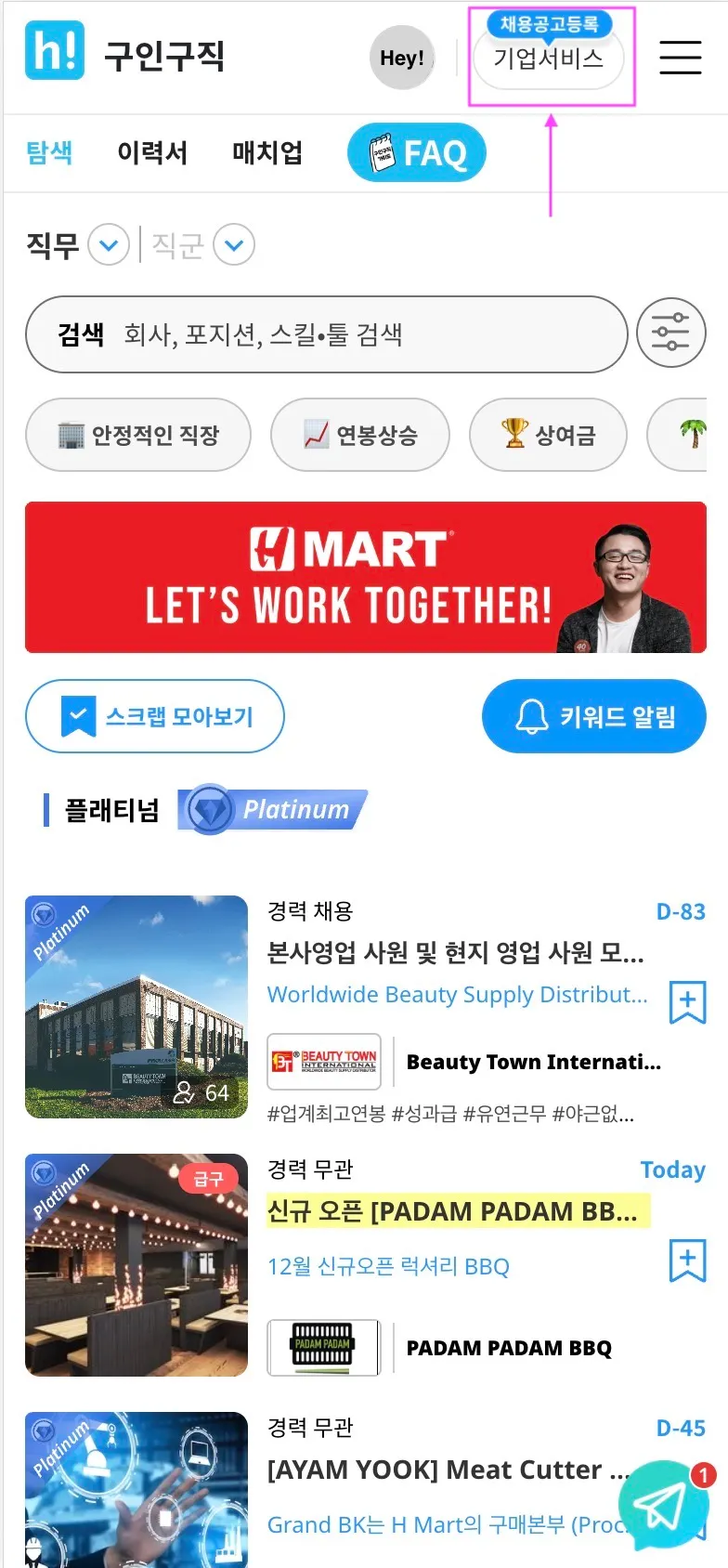Open the floating paper plane chat button
This screenshot has height=1568, width=728.
pos(663,1506)
